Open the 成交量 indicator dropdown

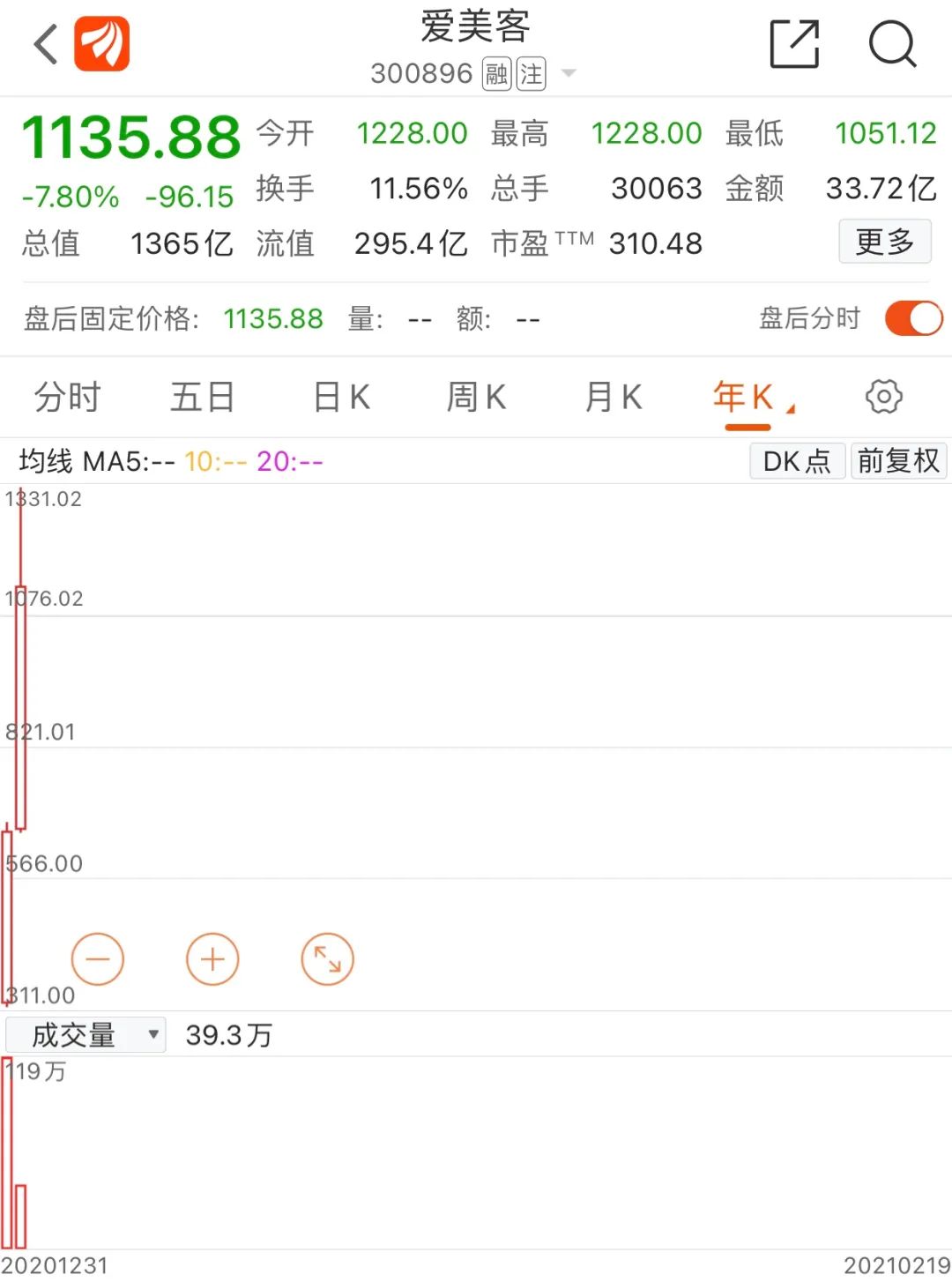coord(86,1034)
